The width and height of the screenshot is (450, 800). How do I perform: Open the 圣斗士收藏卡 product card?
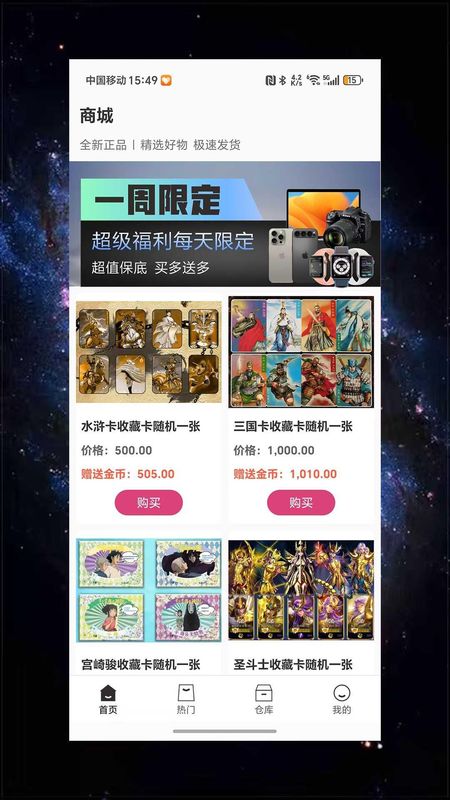(301, 606)
